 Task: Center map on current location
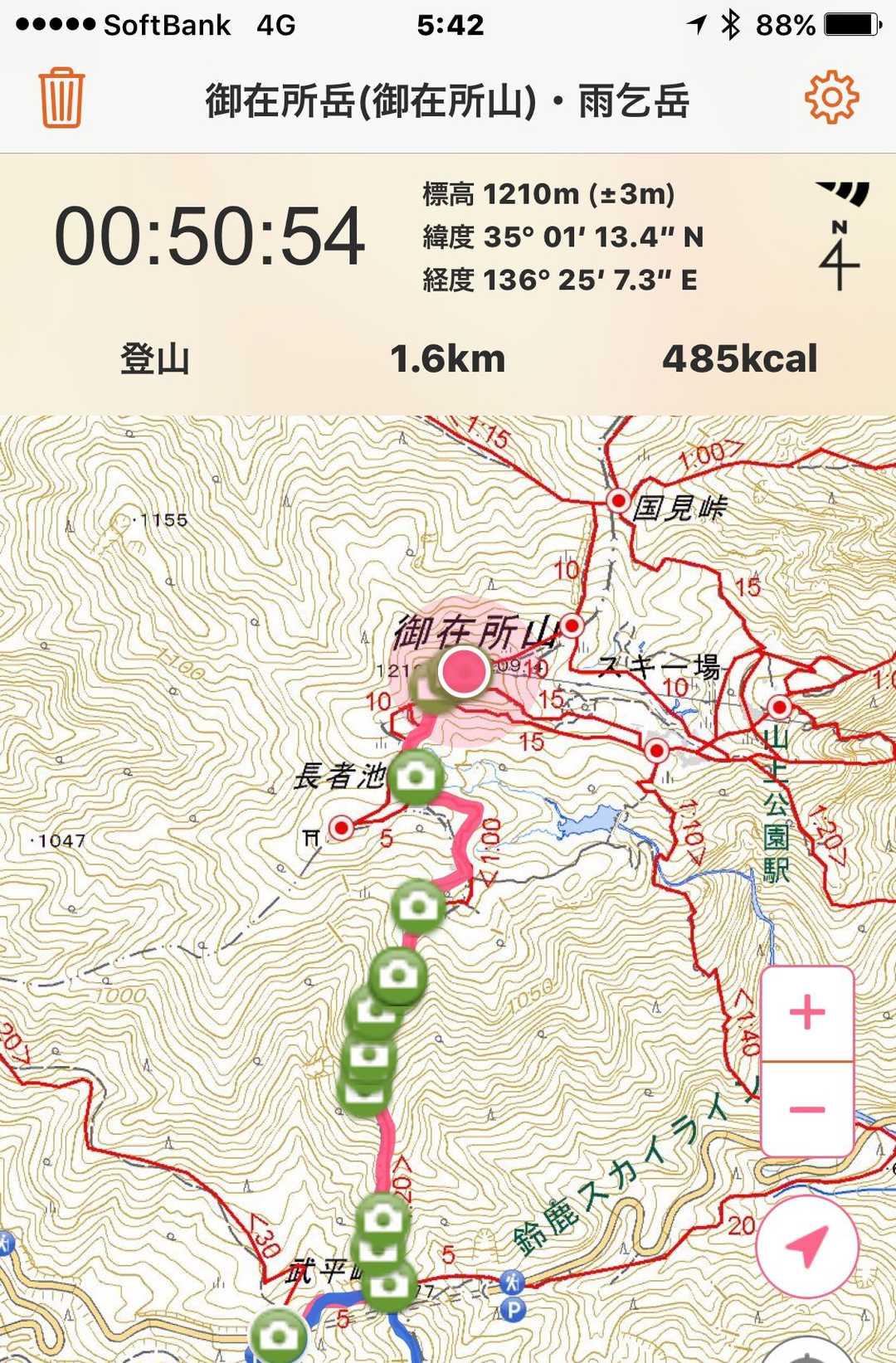coord(806,1245)
